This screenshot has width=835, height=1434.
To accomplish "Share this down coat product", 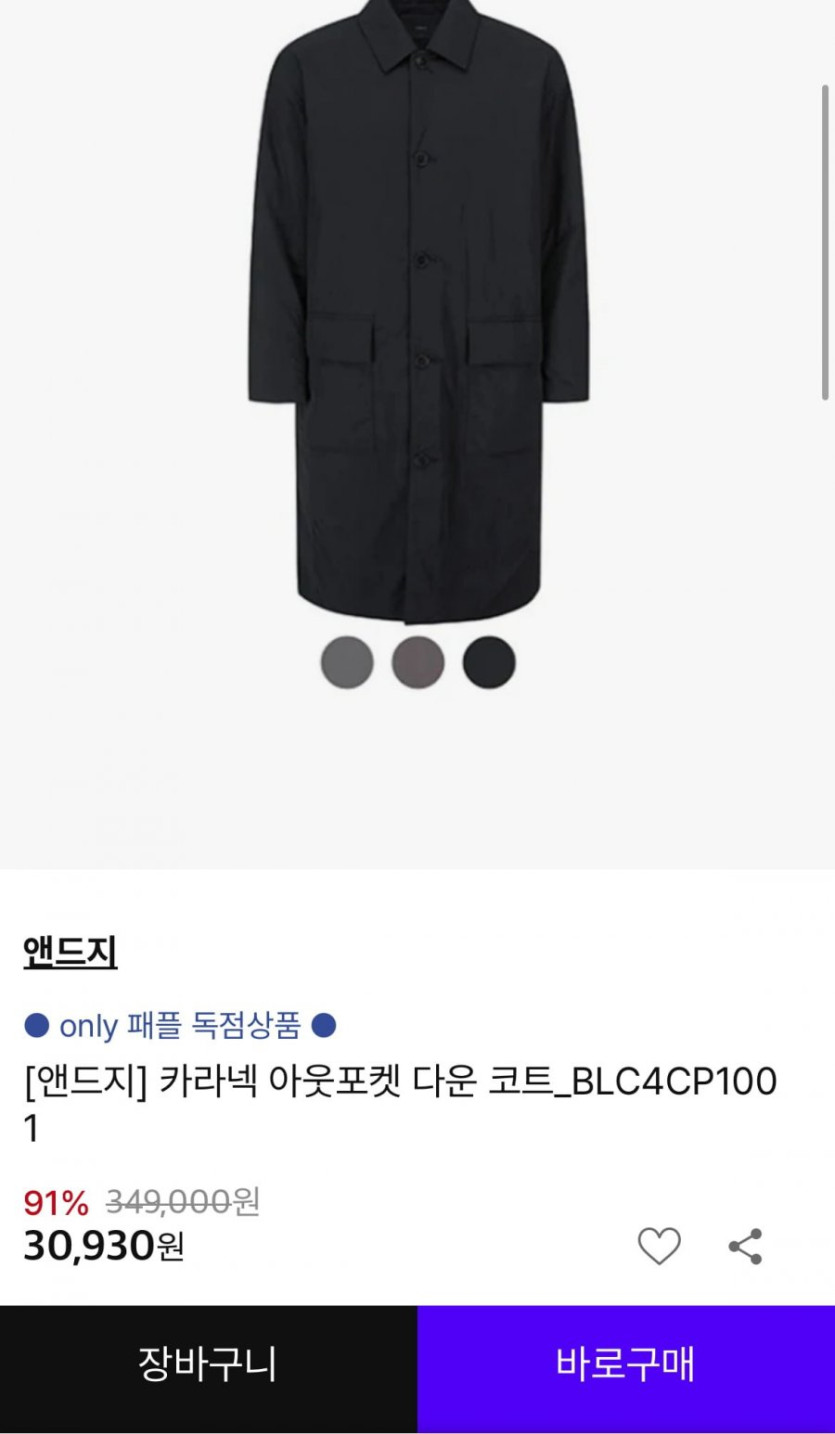I will point(745,1246).
